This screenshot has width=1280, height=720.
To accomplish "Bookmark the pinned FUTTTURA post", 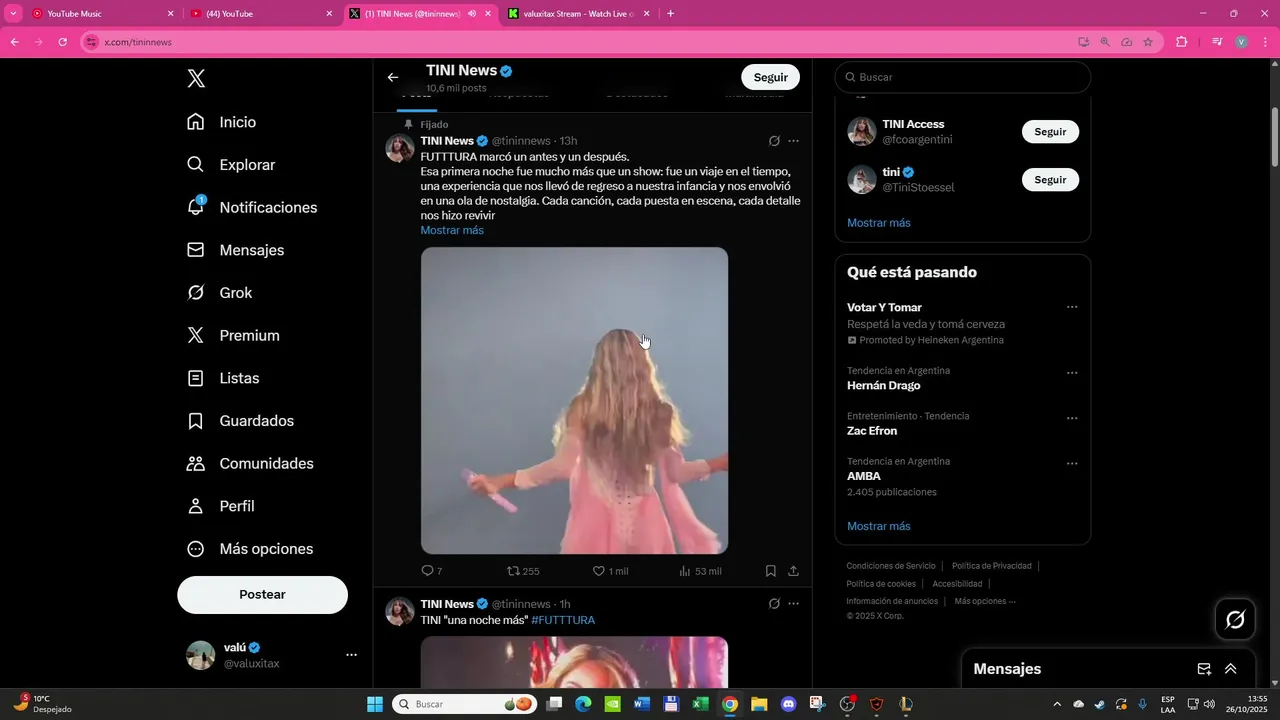I will click(x=770, y=571).
